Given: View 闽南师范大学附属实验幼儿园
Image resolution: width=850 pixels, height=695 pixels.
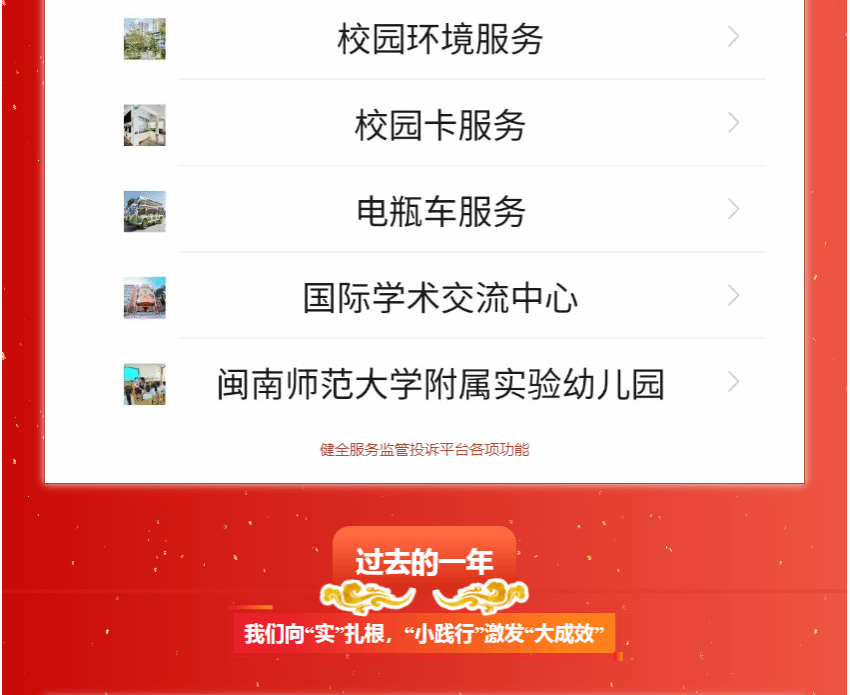Looking at the screenshot, I should point(440,384).
